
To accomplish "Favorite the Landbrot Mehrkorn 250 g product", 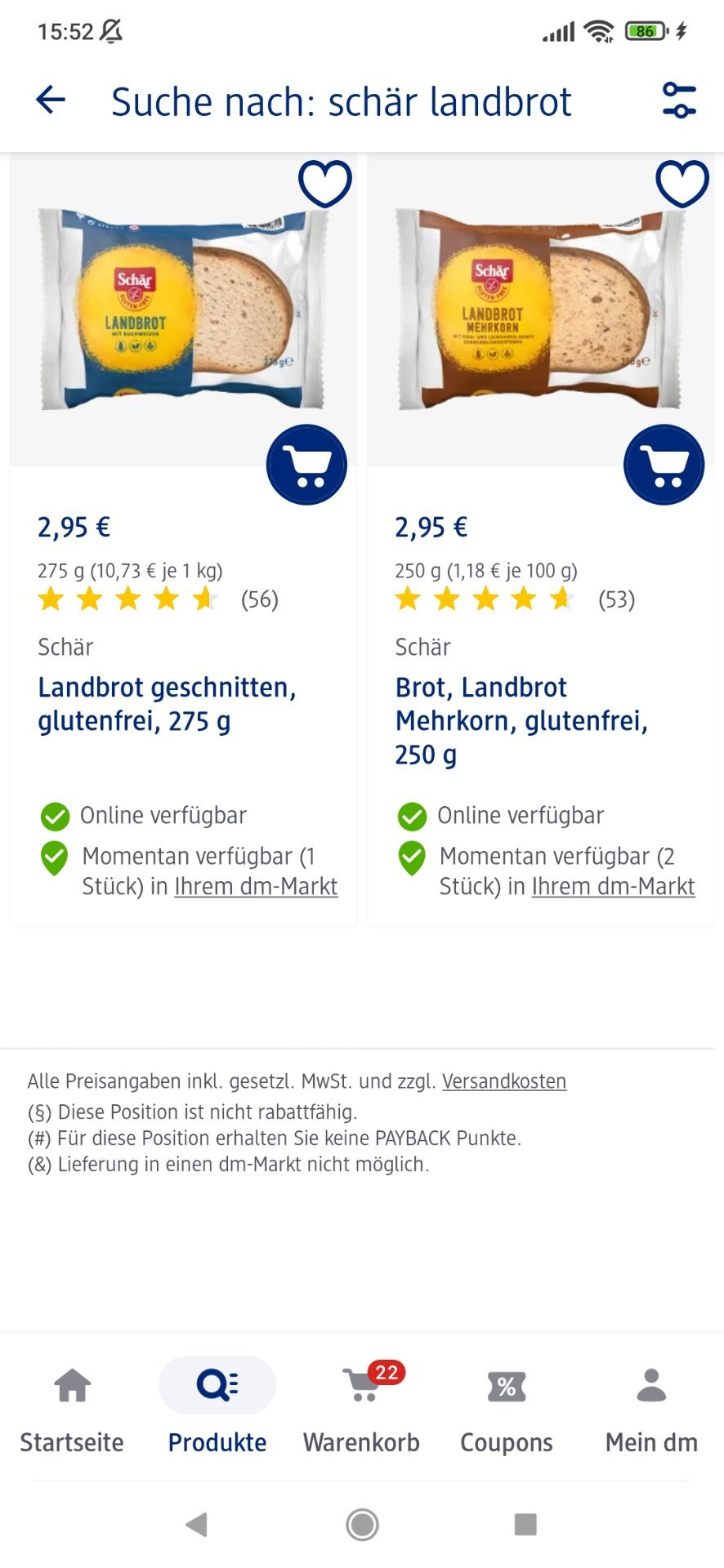I will pyautogui.click(x=682, y=183).
